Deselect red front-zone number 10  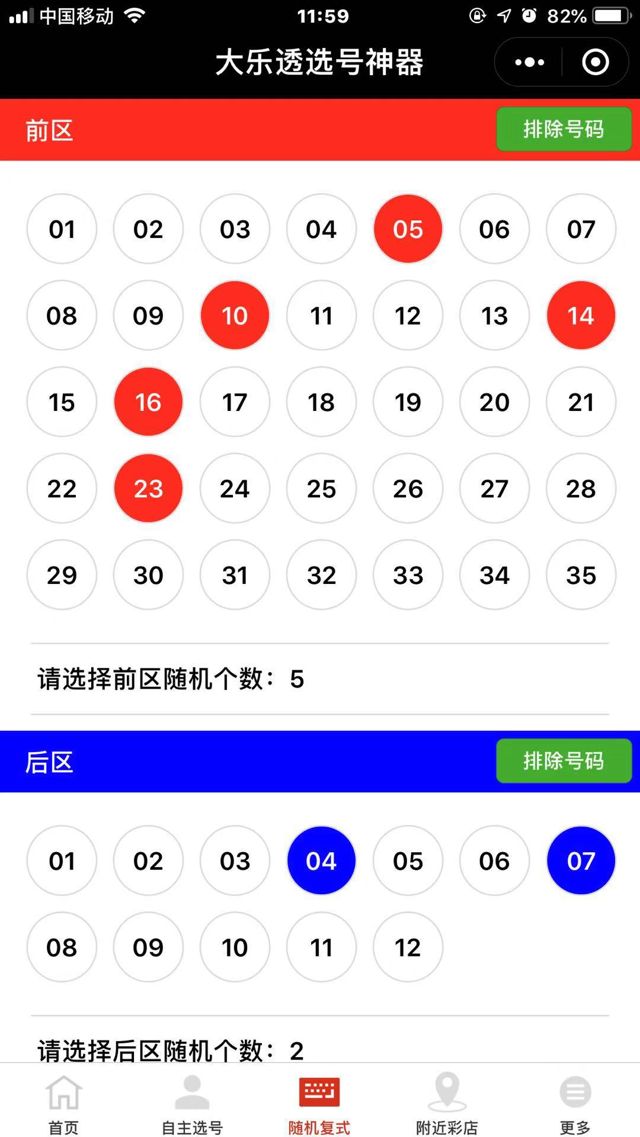[234, 316]
